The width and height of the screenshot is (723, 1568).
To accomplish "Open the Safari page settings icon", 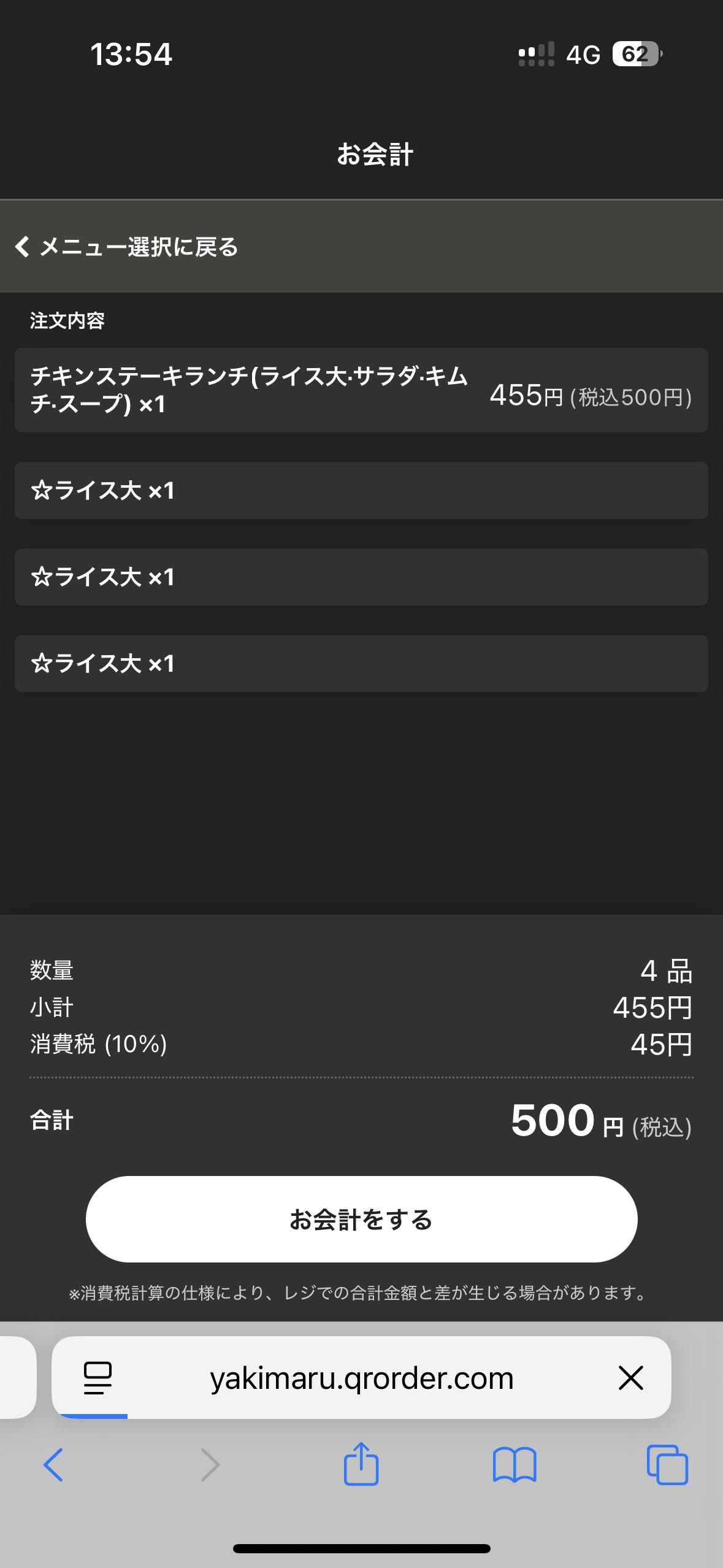I will 98,1378.
